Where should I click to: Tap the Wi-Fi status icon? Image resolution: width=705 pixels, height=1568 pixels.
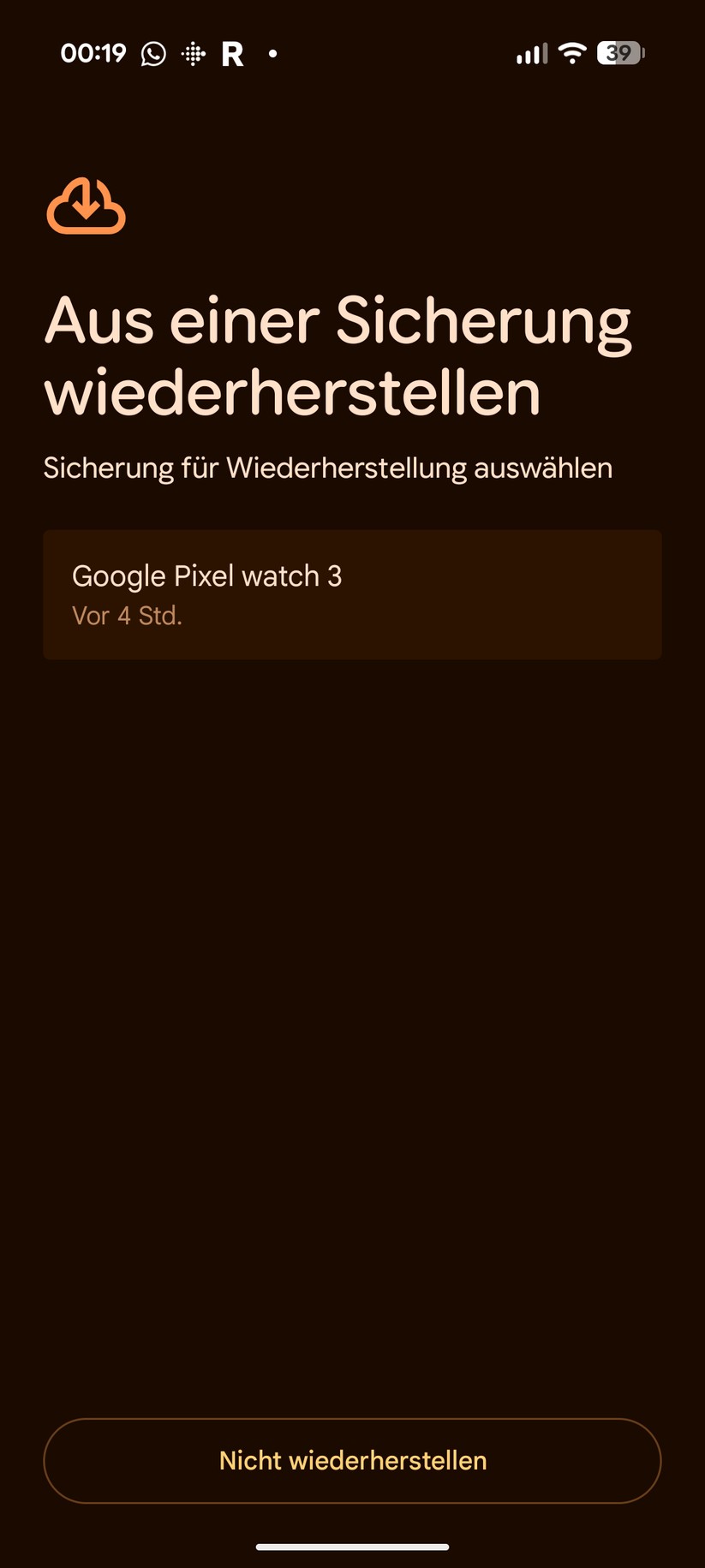pos(573,53)
